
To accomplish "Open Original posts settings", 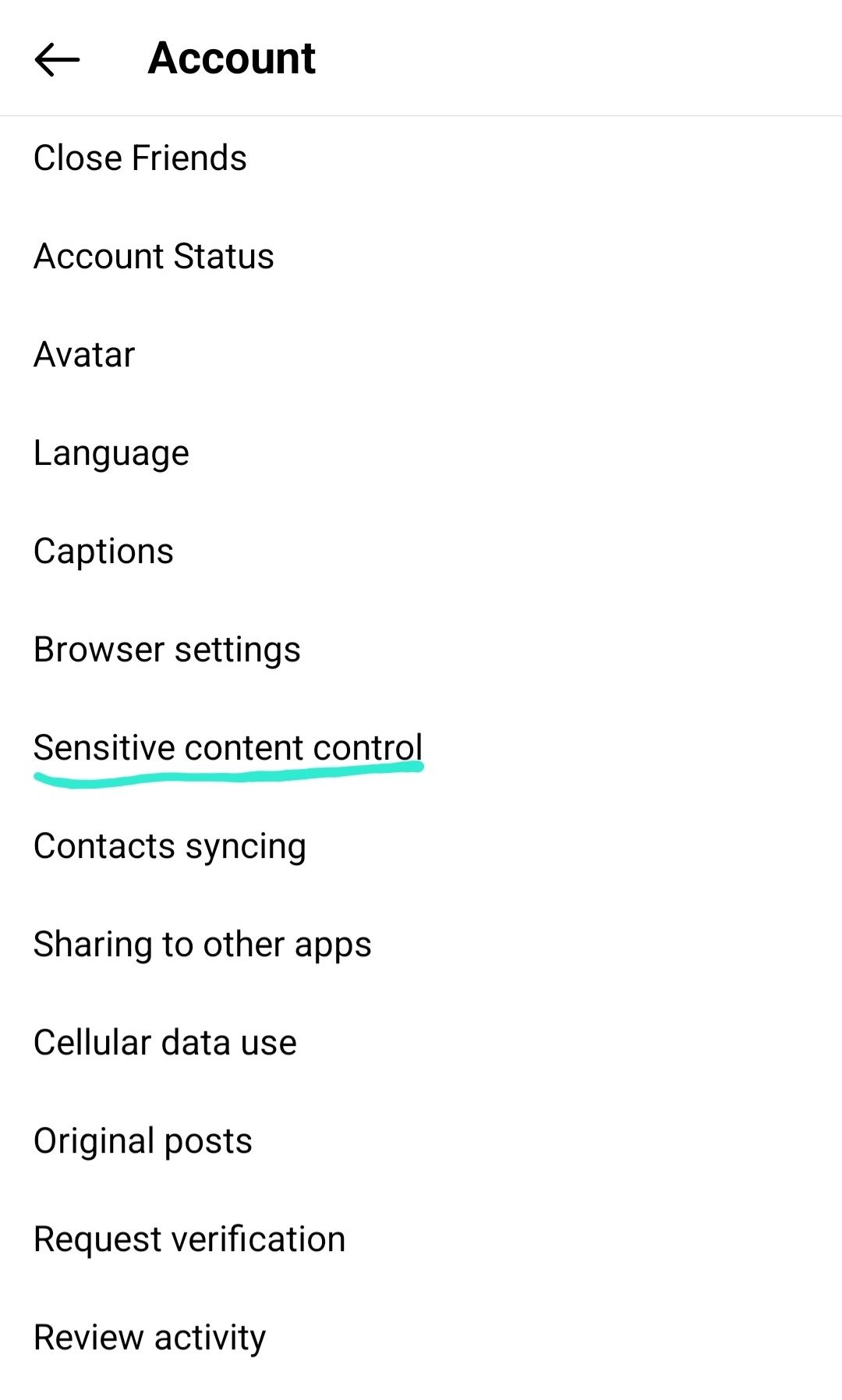I will (421, 1141).
